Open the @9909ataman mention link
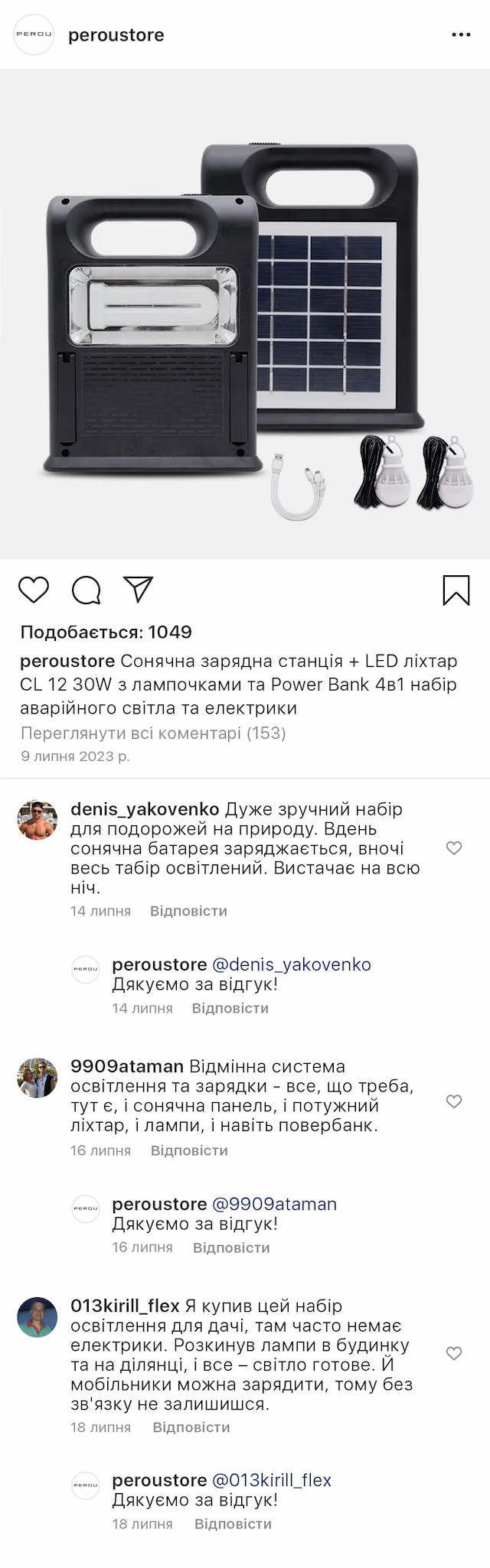The width and height of the screenshot is (490, 1568). pyautogui.click(x=274, y=1204)
